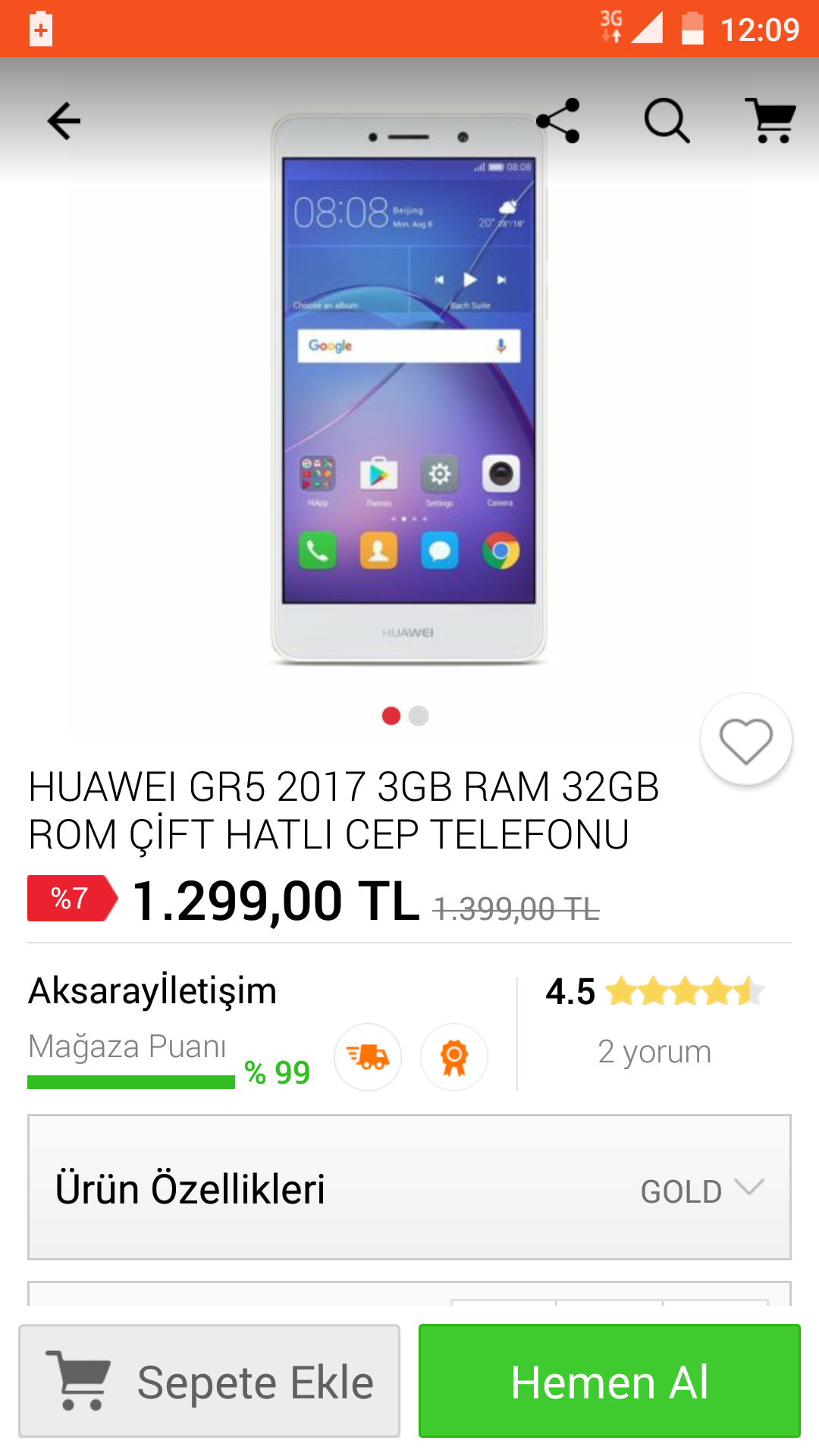Tap the fast delivery truck icon
The width and height of the screenshot is (819, 1456).
click(x=368, y=1056)
